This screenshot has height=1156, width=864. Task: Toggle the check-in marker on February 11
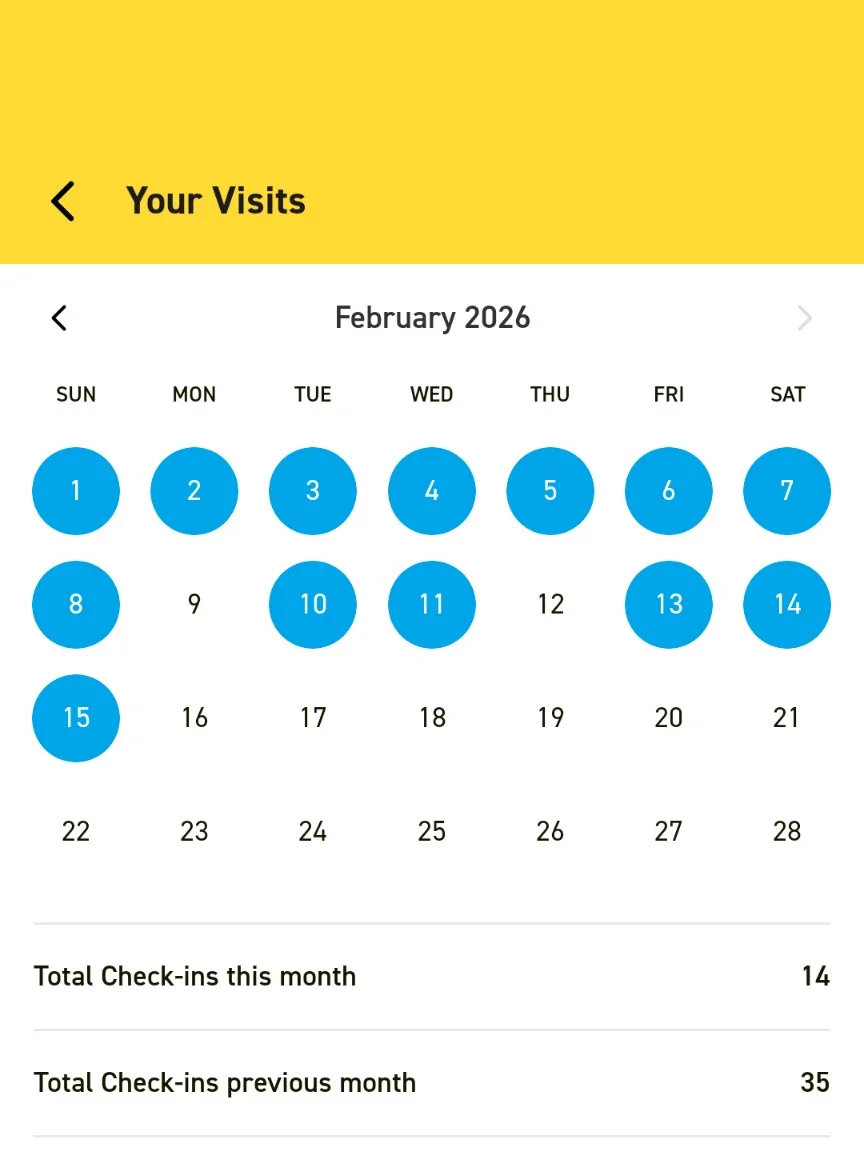click(431, 604)
